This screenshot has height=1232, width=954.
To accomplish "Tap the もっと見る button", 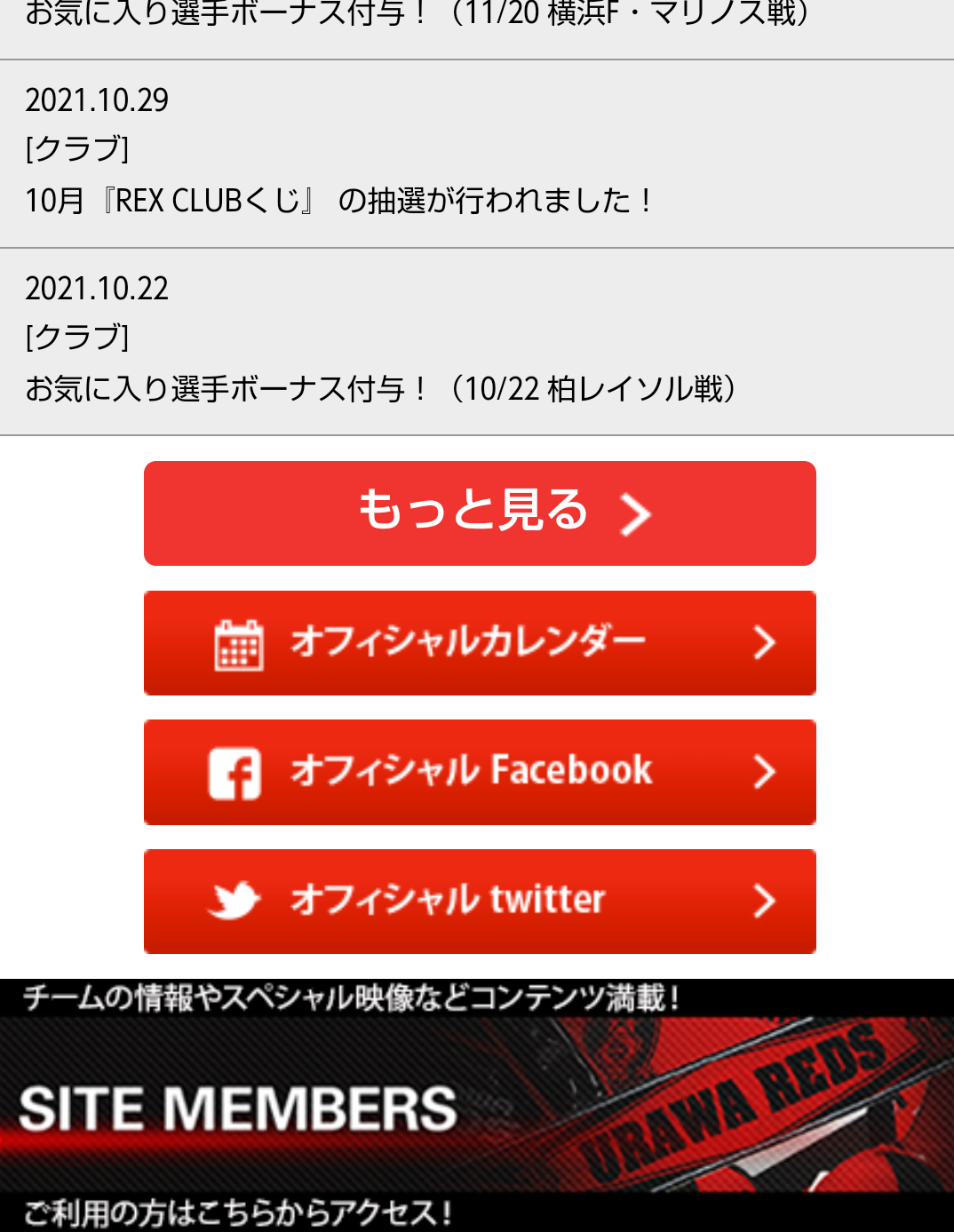I will pyautogui.click(x=480, y=513).
